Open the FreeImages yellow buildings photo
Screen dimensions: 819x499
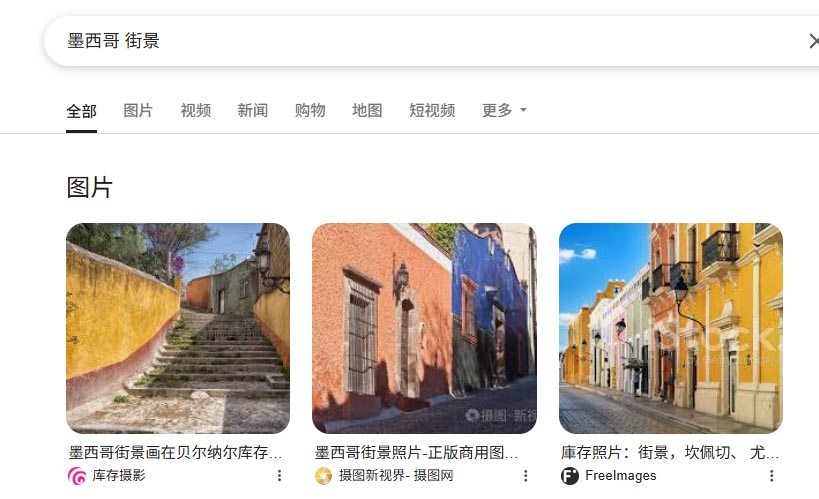click(670, 328)
